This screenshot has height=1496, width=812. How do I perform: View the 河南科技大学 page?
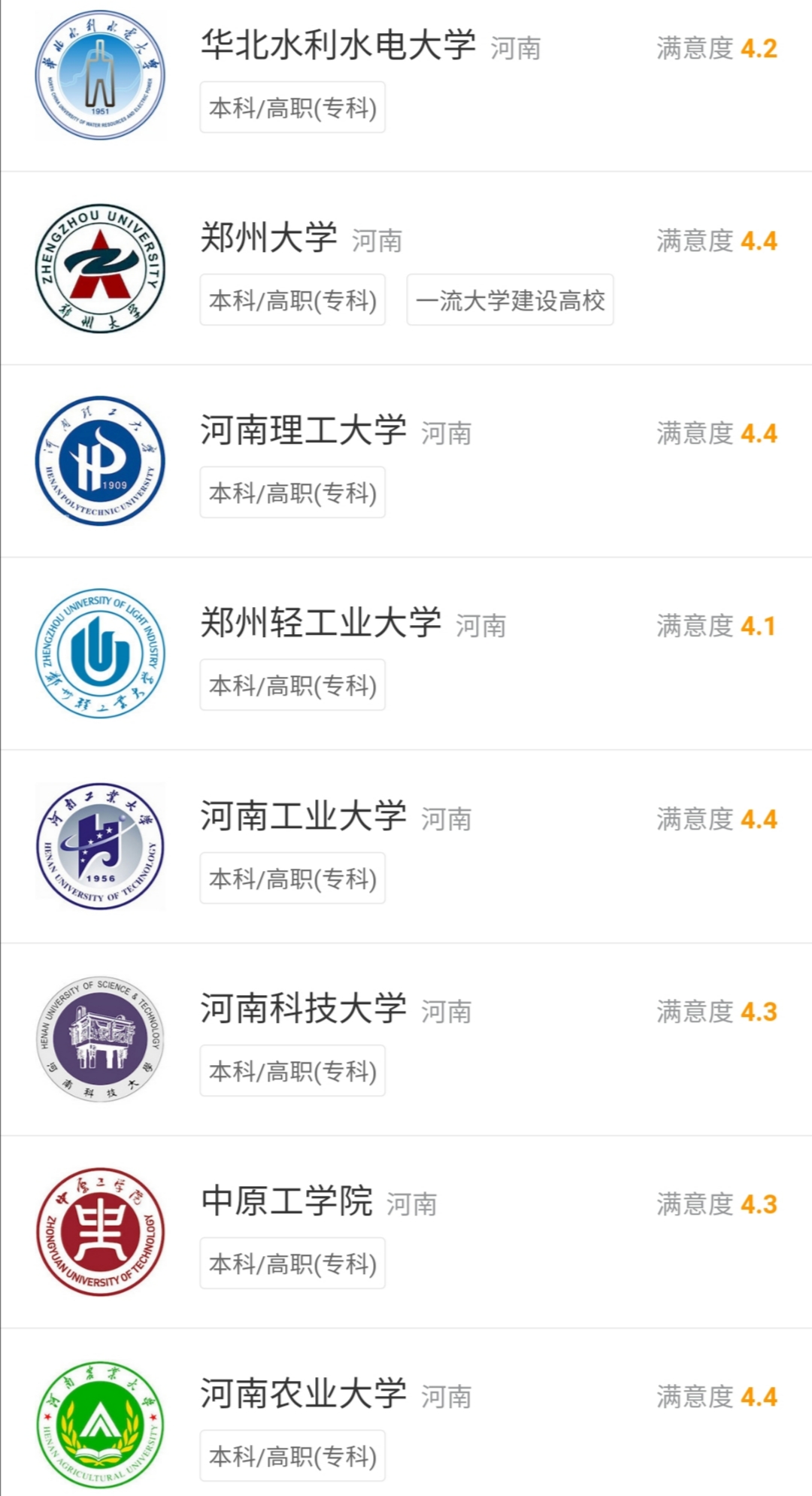pos(303,1009)
